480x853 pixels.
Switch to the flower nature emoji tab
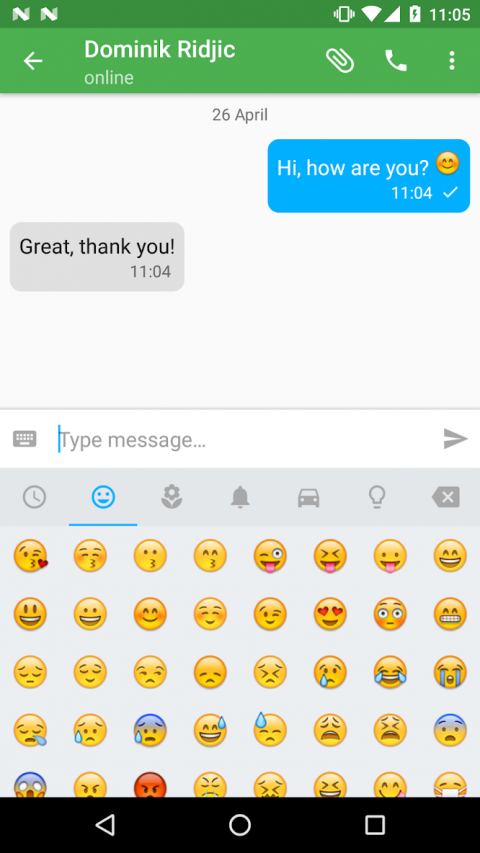pyautogui.click(x=171, y=497)
